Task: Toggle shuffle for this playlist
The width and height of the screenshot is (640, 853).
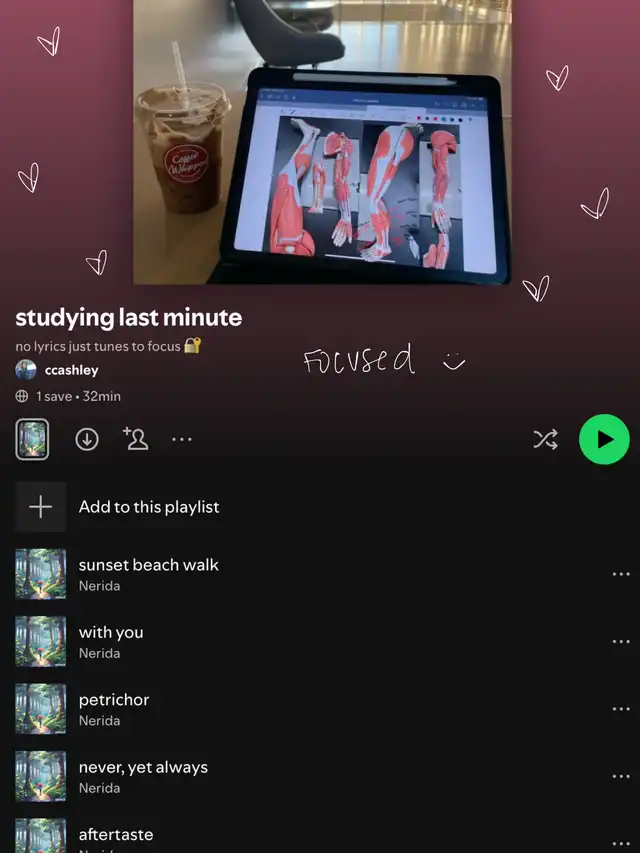Action: pos(545,439)
